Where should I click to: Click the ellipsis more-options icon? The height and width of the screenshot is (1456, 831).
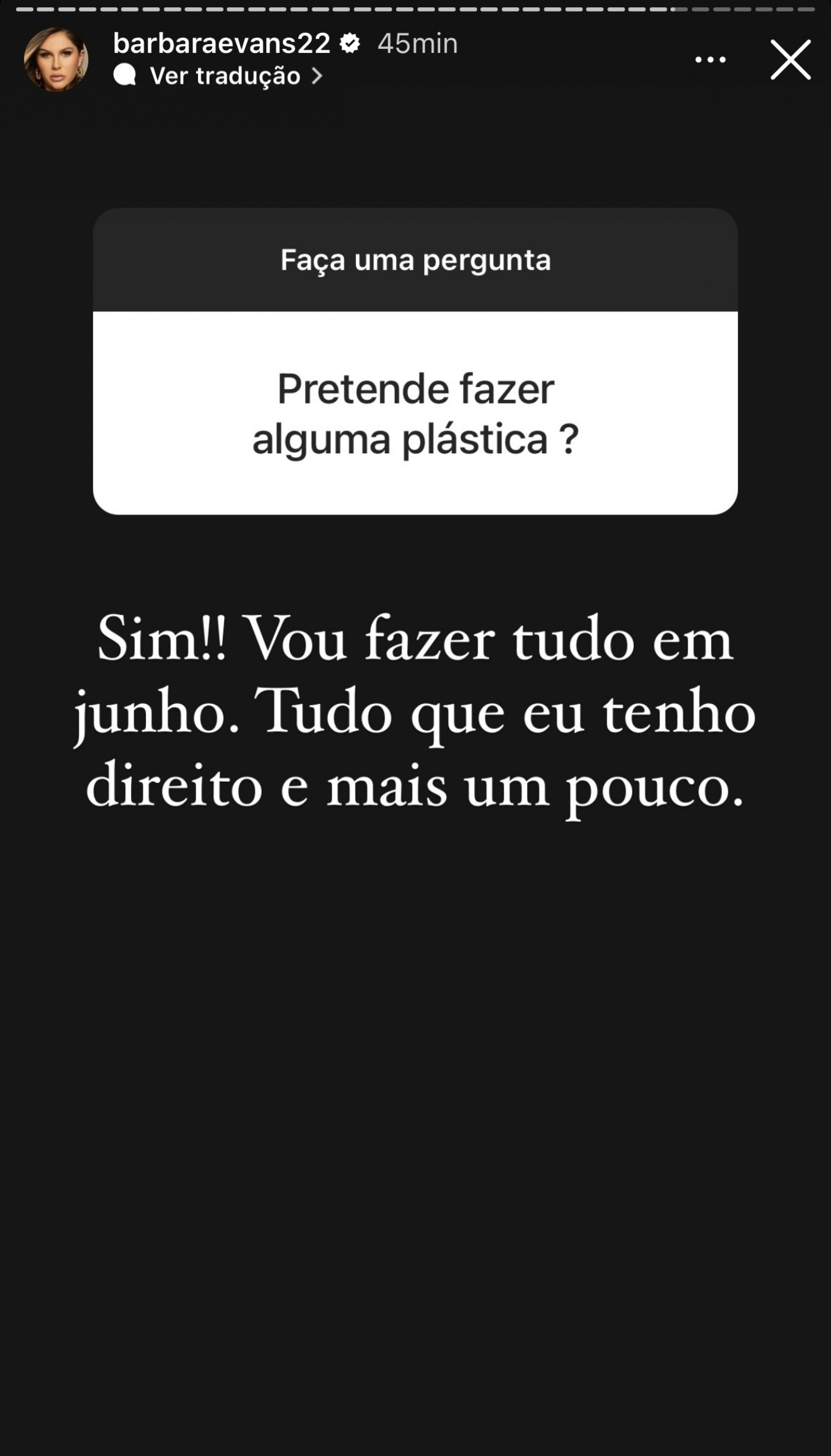coord(710,60)
